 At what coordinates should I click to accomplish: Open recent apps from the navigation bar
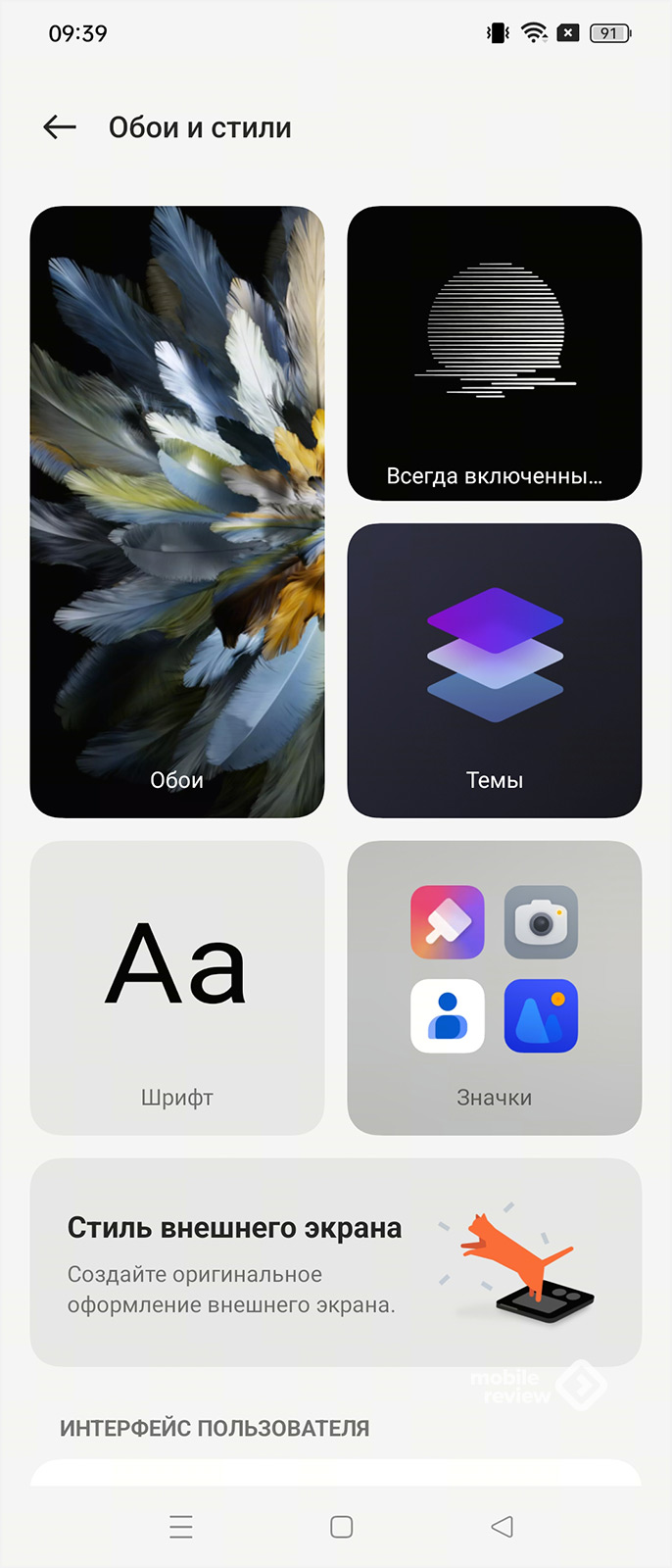pyautogui.click(x=181, y=1527)
